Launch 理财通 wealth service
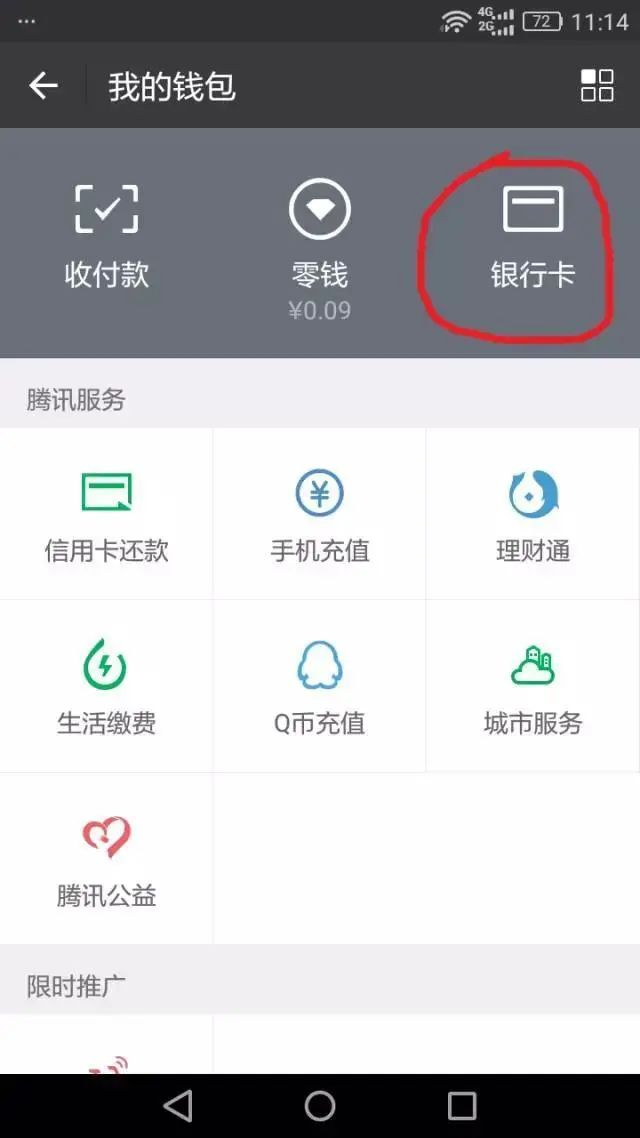Viewport: 640px width, 1138px height. [533, 514]
